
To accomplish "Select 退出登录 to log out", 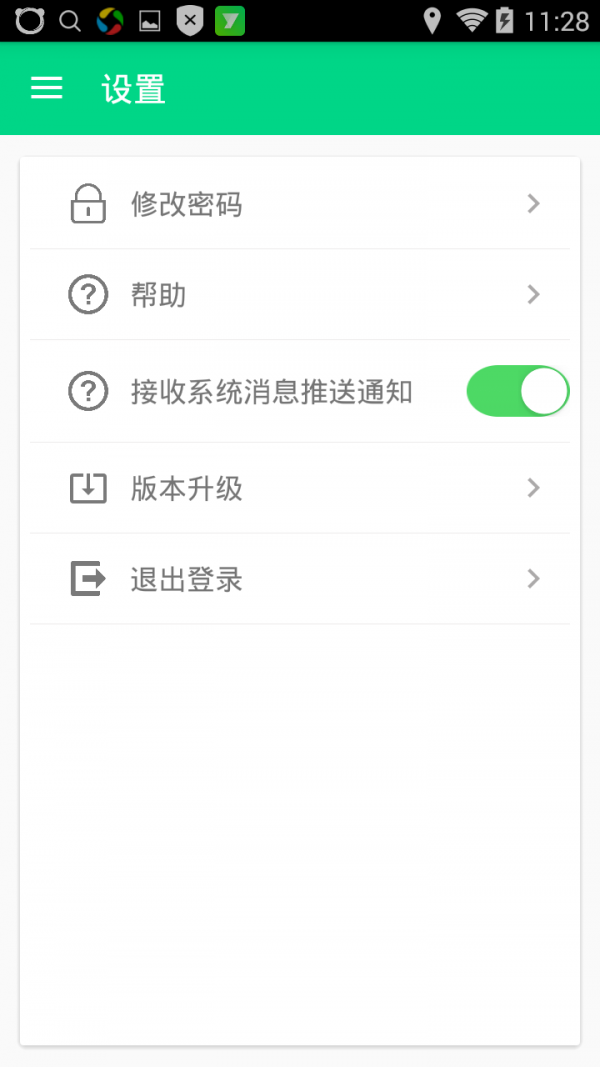I will pos(300,579).
